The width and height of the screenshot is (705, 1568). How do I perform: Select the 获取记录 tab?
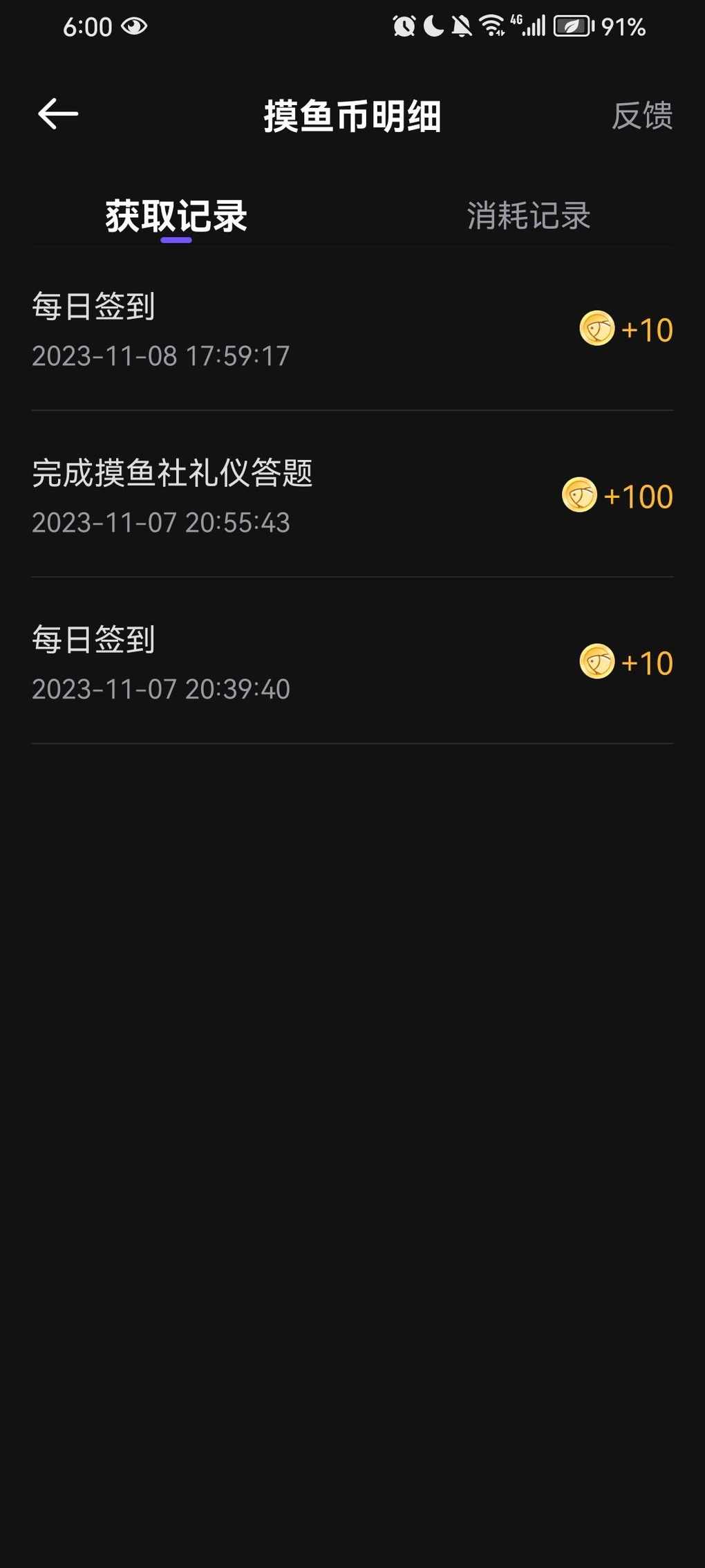[x=176, y=216]
